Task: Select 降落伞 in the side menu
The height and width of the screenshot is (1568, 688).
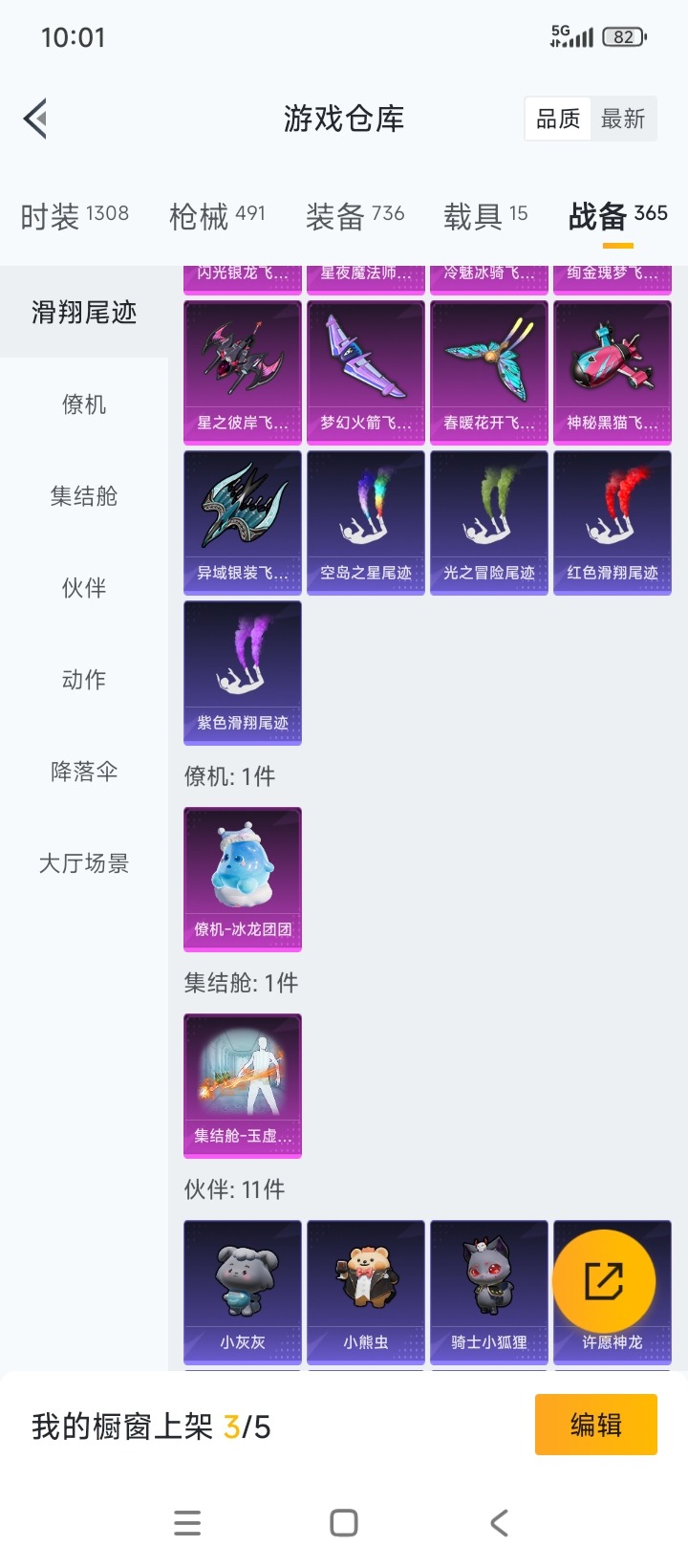Action: [x=84, y=772]
